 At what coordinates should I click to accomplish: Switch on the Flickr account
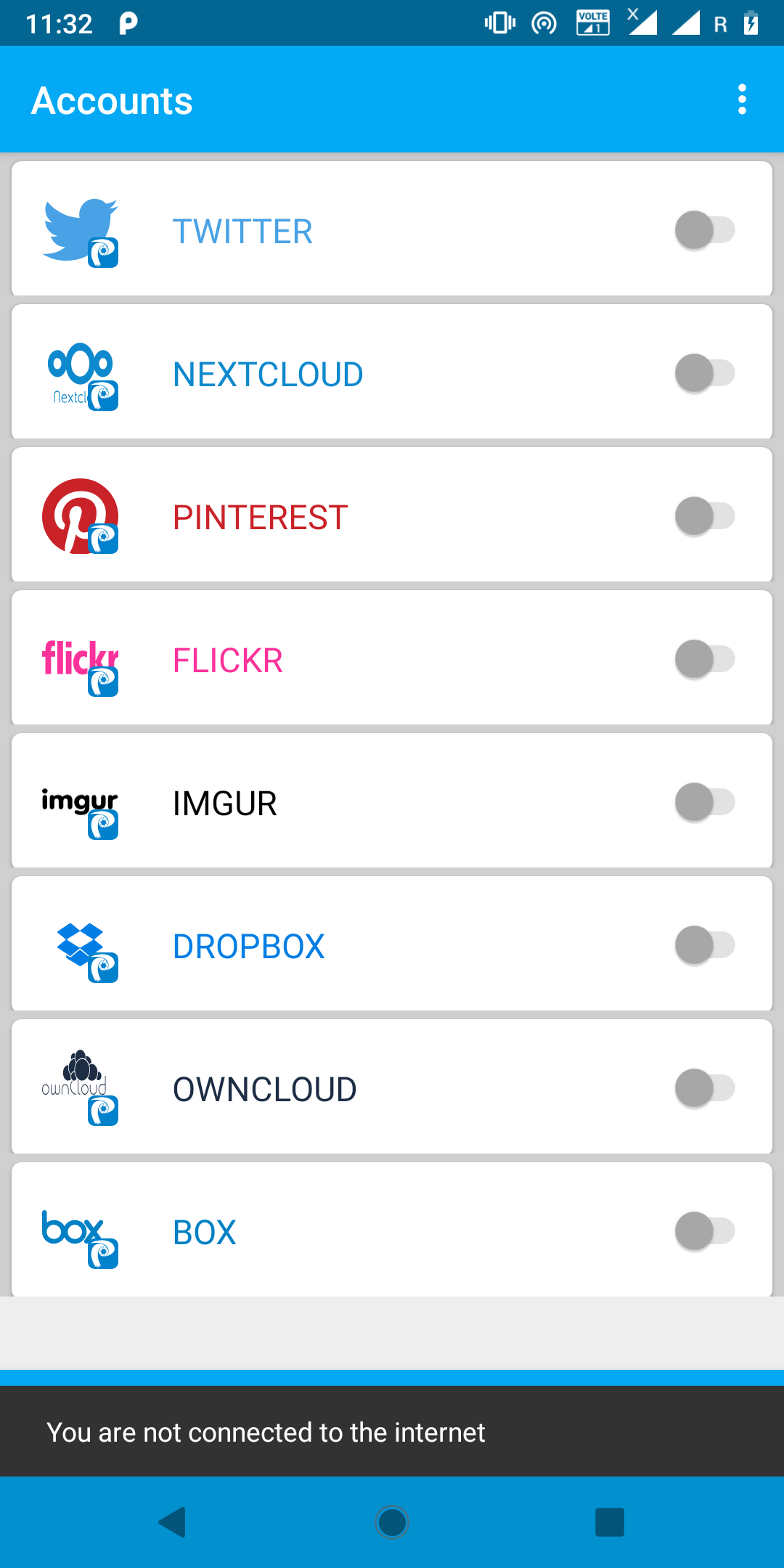(x=704, y=659)
